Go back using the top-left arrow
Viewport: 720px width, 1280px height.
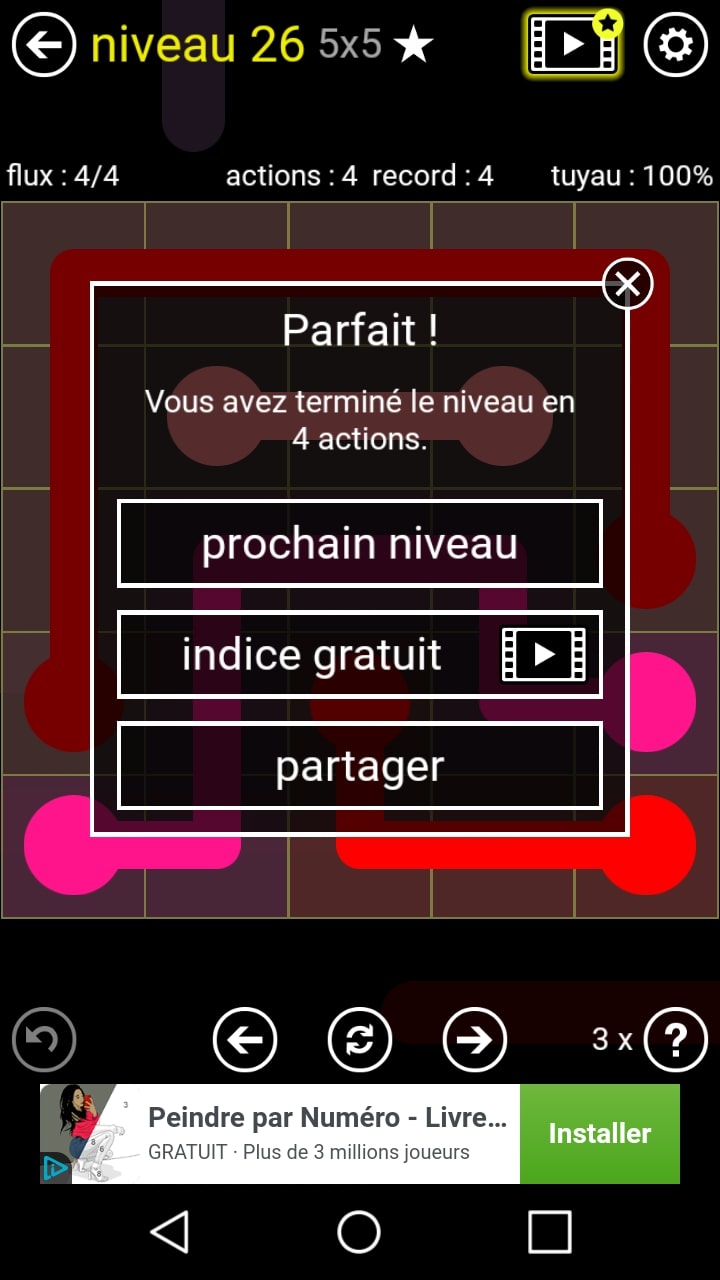(44, 45)
